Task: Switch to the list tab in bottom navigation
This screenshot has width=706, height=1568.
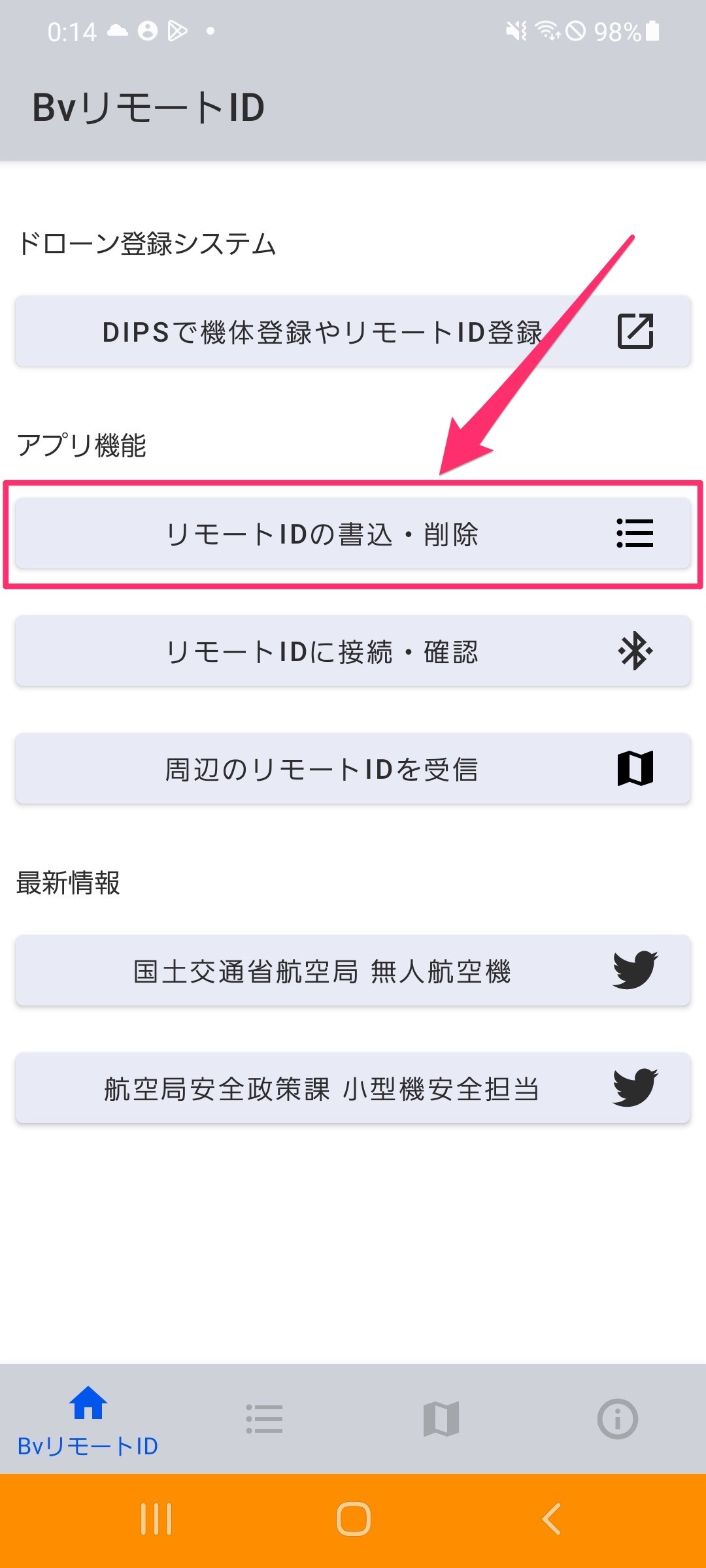Action: (265, 1419)
